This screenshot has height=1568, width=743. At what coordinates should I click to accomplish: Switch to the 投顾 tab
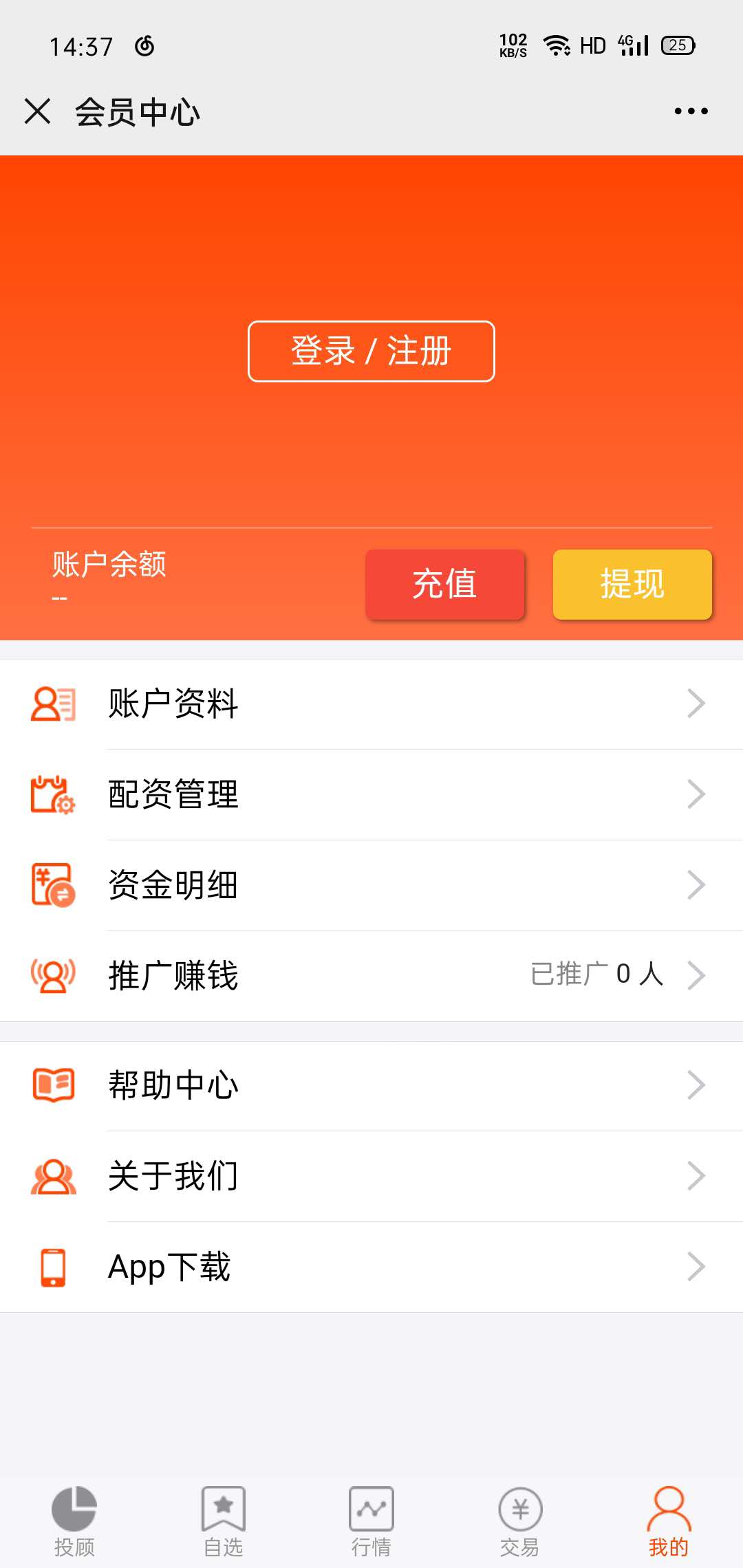tap(74, 1521)
